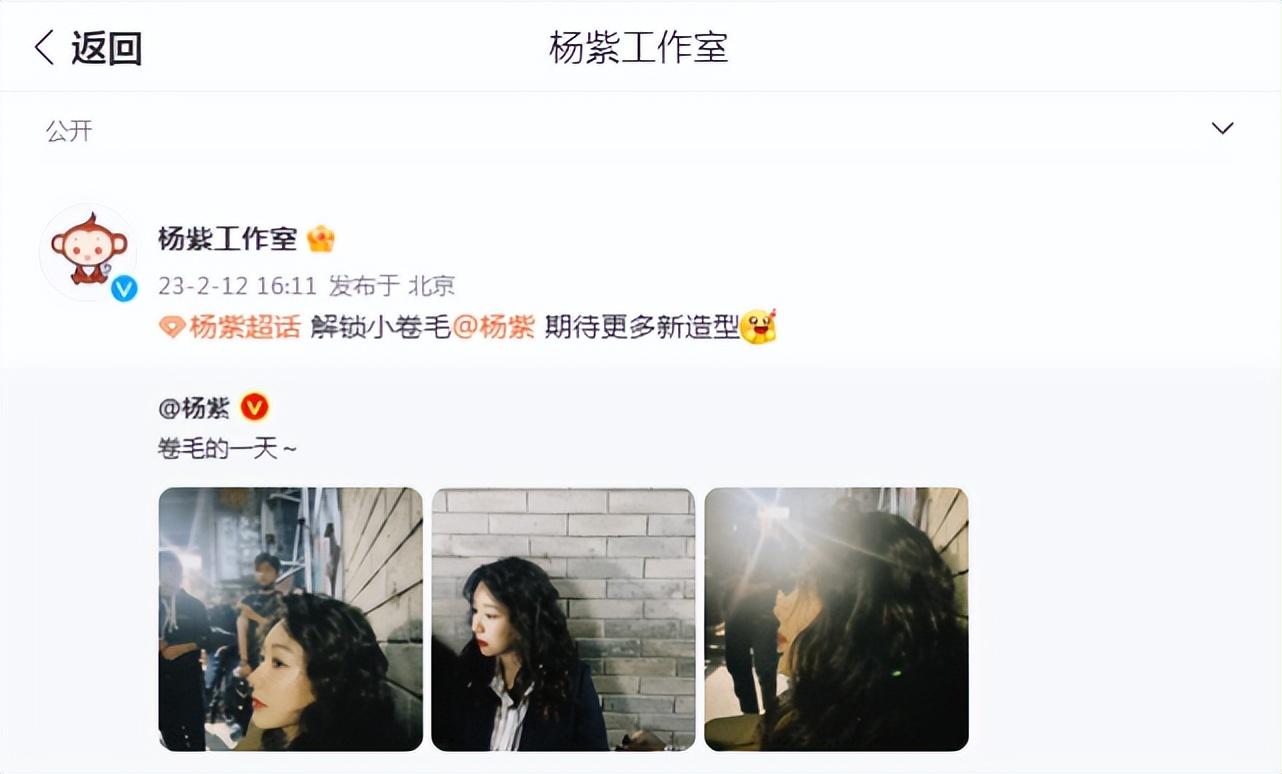View the middle photo against the brick wall
The image size is (1282, 774).
563,619
